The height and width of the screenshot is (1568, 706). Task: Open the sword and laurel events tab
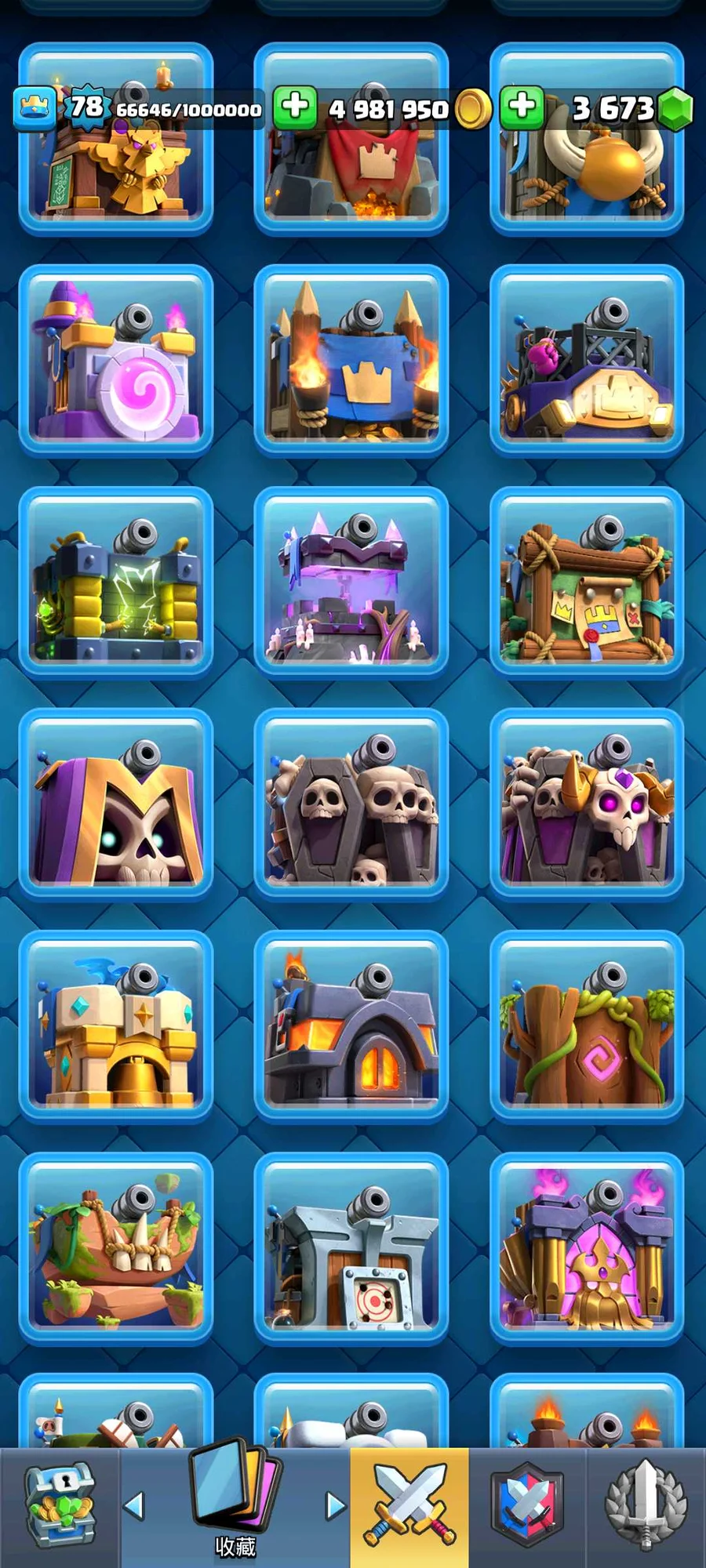(646, 1505)
